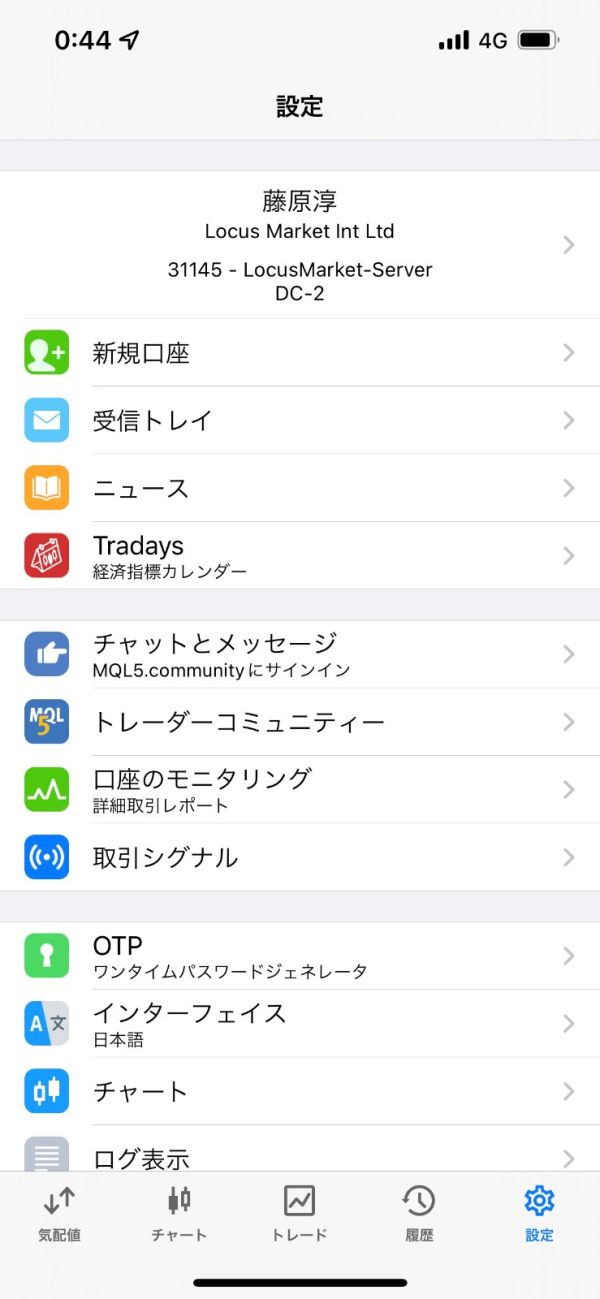Select the 設定 tab
Image resolution: width=600 pixels, height=1299 pixels.
pos(539,1213)
